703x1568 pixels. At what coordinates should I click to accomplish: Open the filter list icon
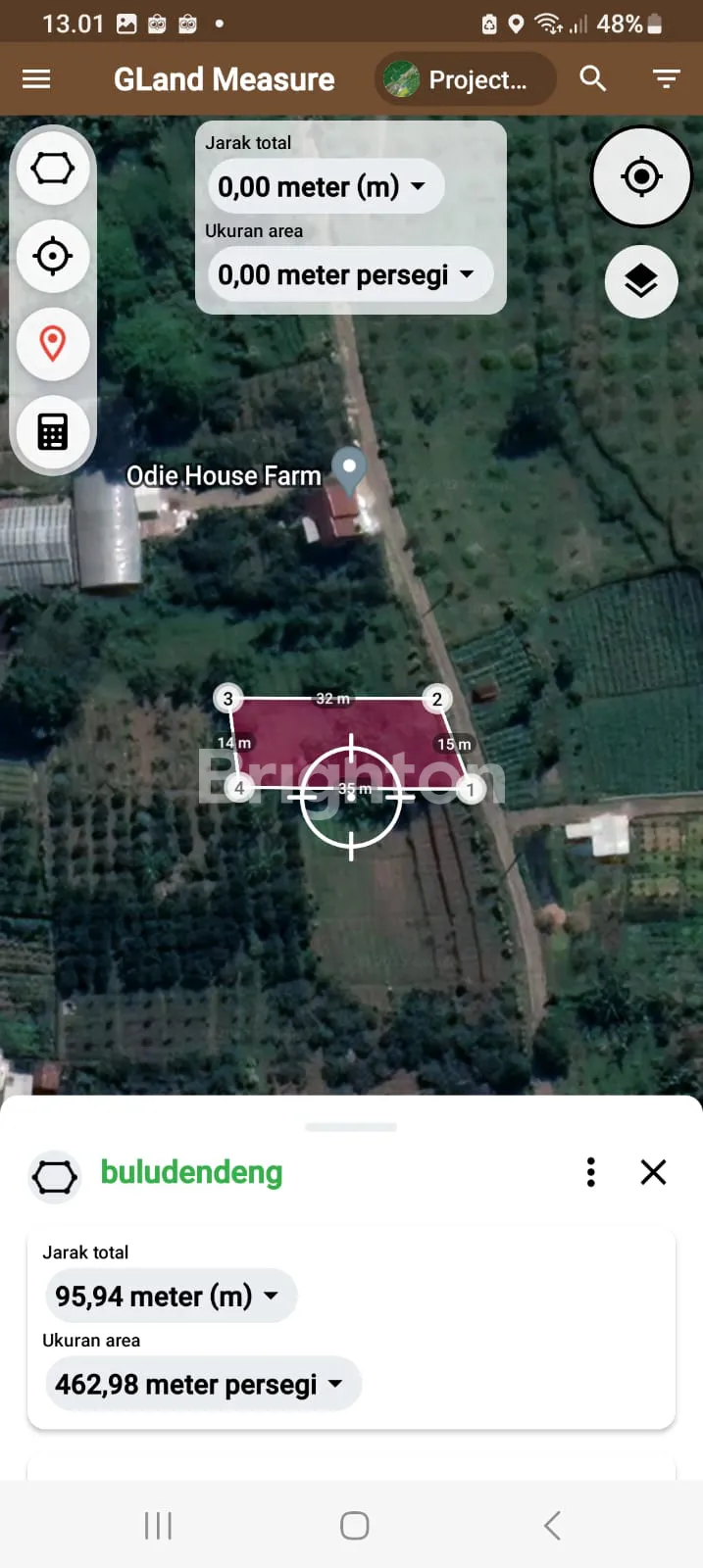(x=667, y=79)
